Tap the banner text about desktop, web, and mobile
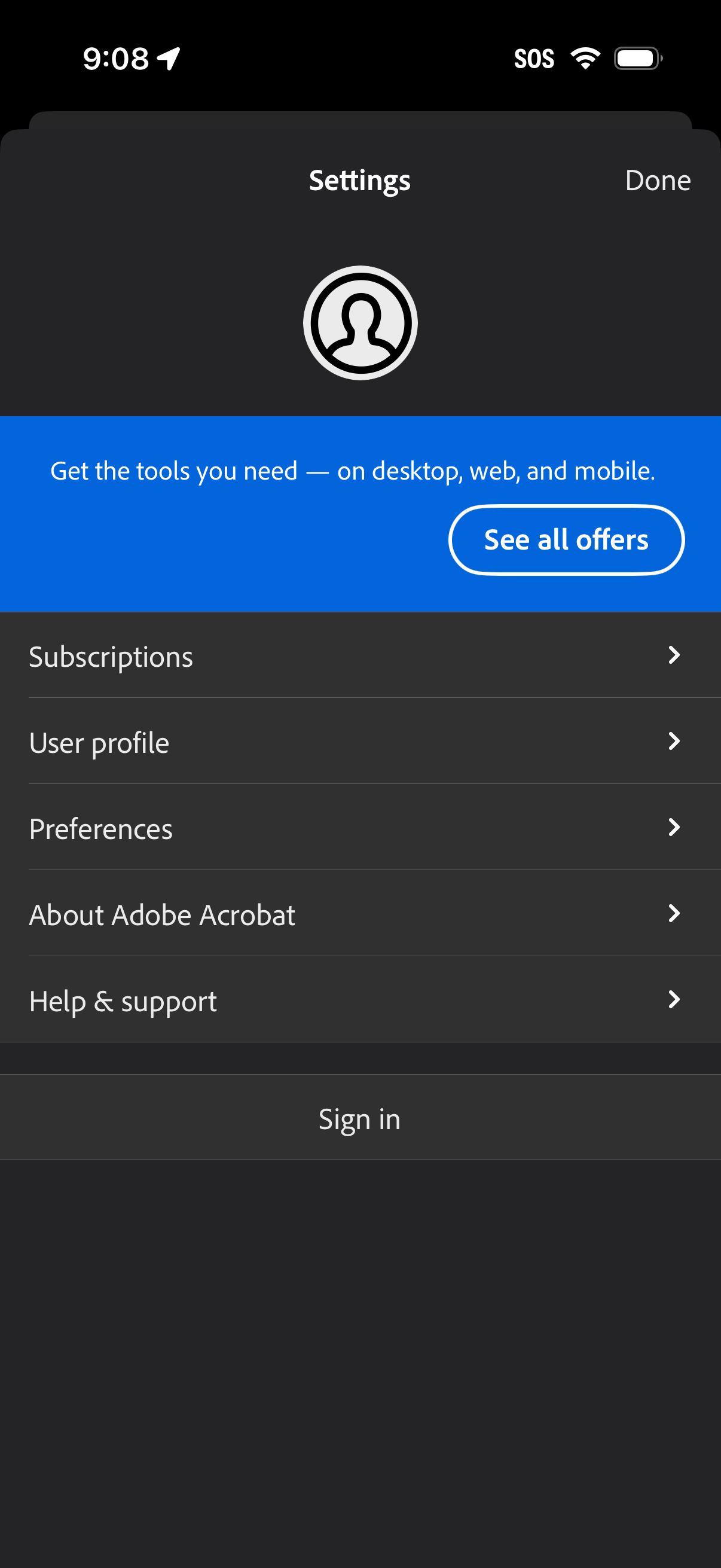The width and height of the screenshot is (721, 1568). pyautogui.click(x=353, y=471)
